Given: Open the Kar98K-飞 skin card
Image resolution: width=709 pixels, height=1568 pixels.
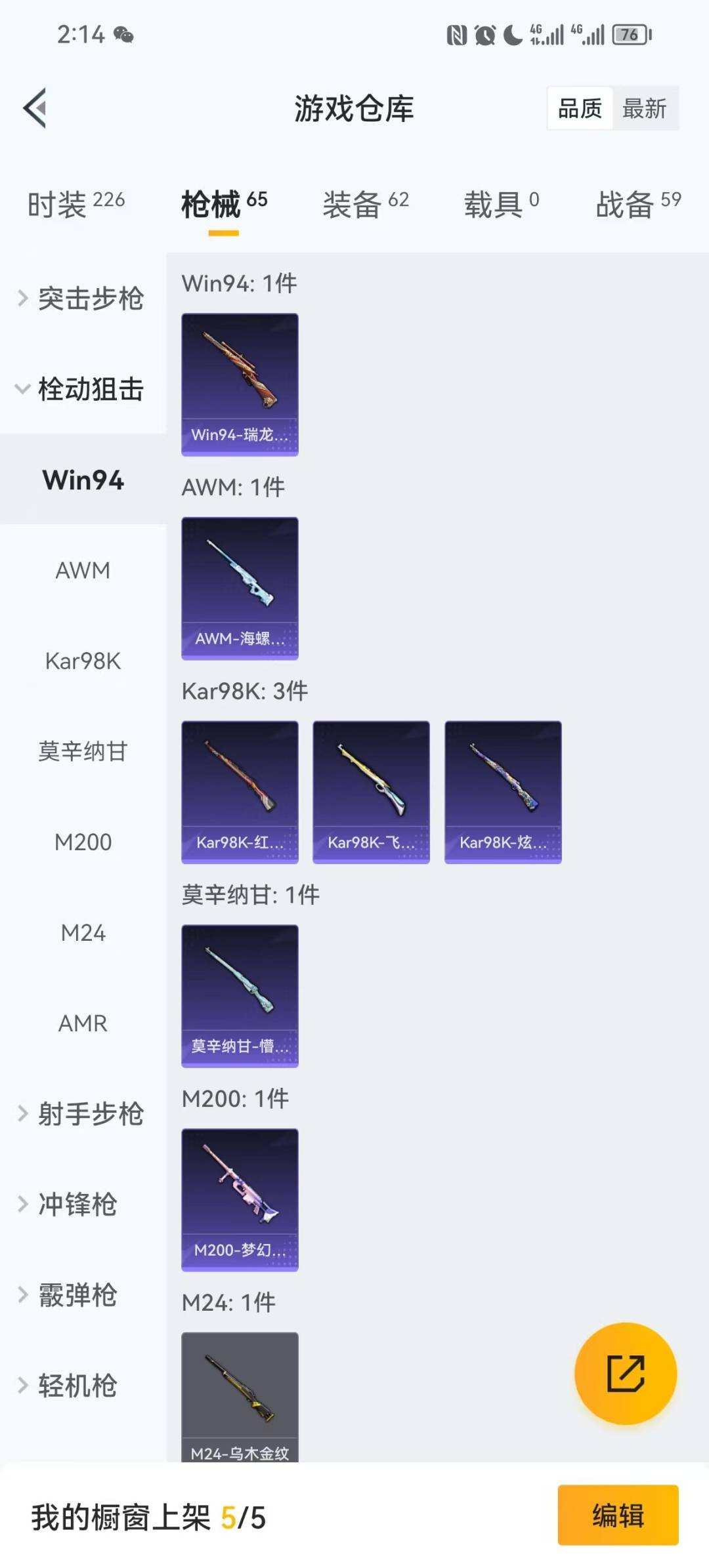Looking at the screenshot, I should click(371, 791).
